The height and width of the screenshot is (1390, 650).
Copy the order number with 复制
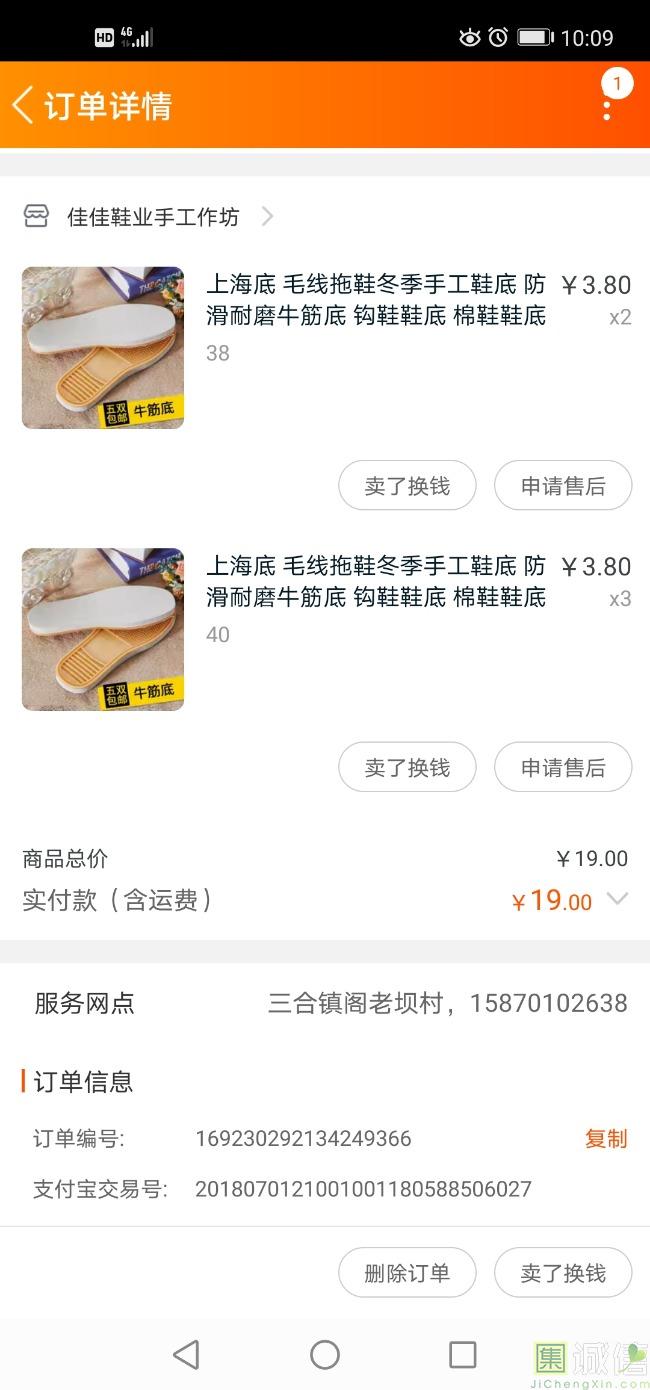pyautogui.click(x=606, y=1138)
